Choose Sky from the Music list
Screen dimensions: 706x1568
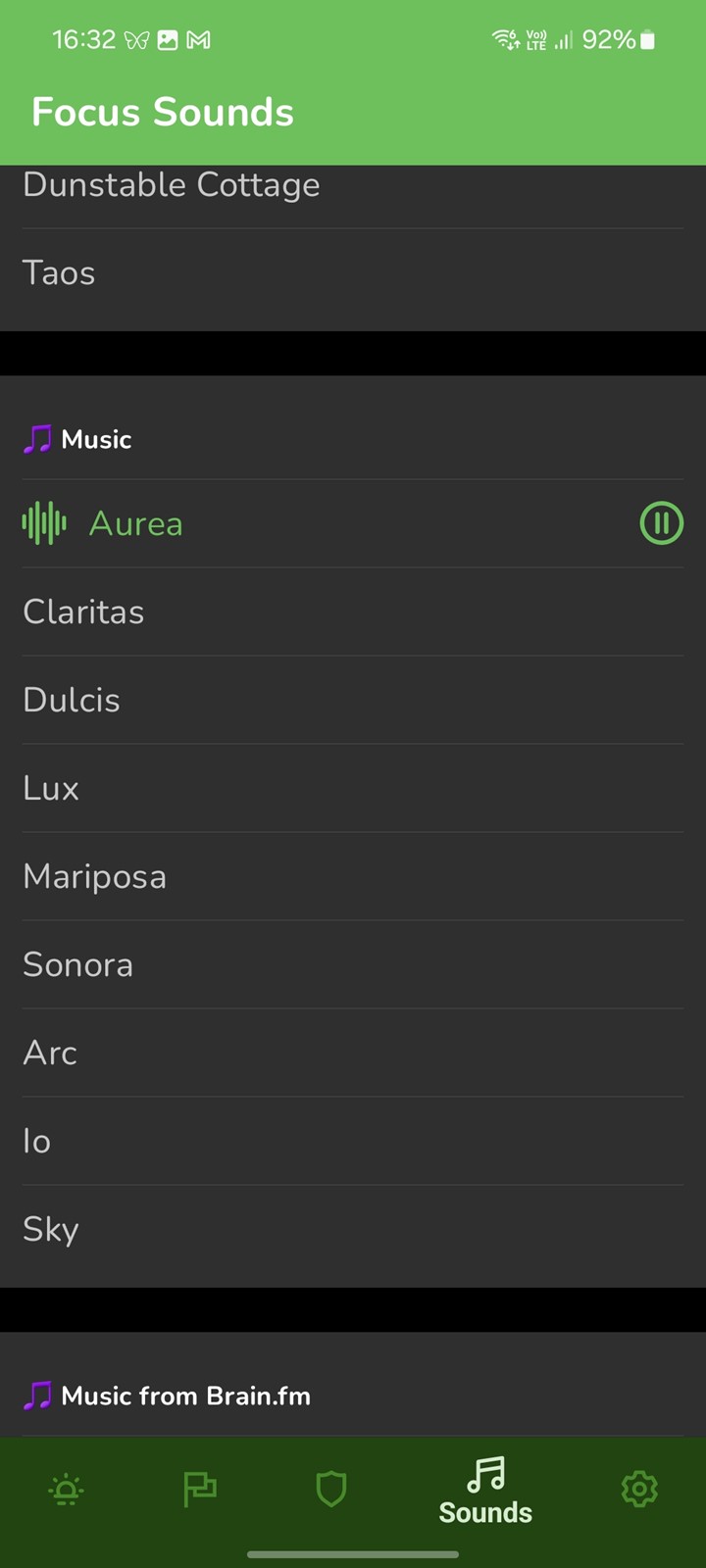coord(353,1229)
